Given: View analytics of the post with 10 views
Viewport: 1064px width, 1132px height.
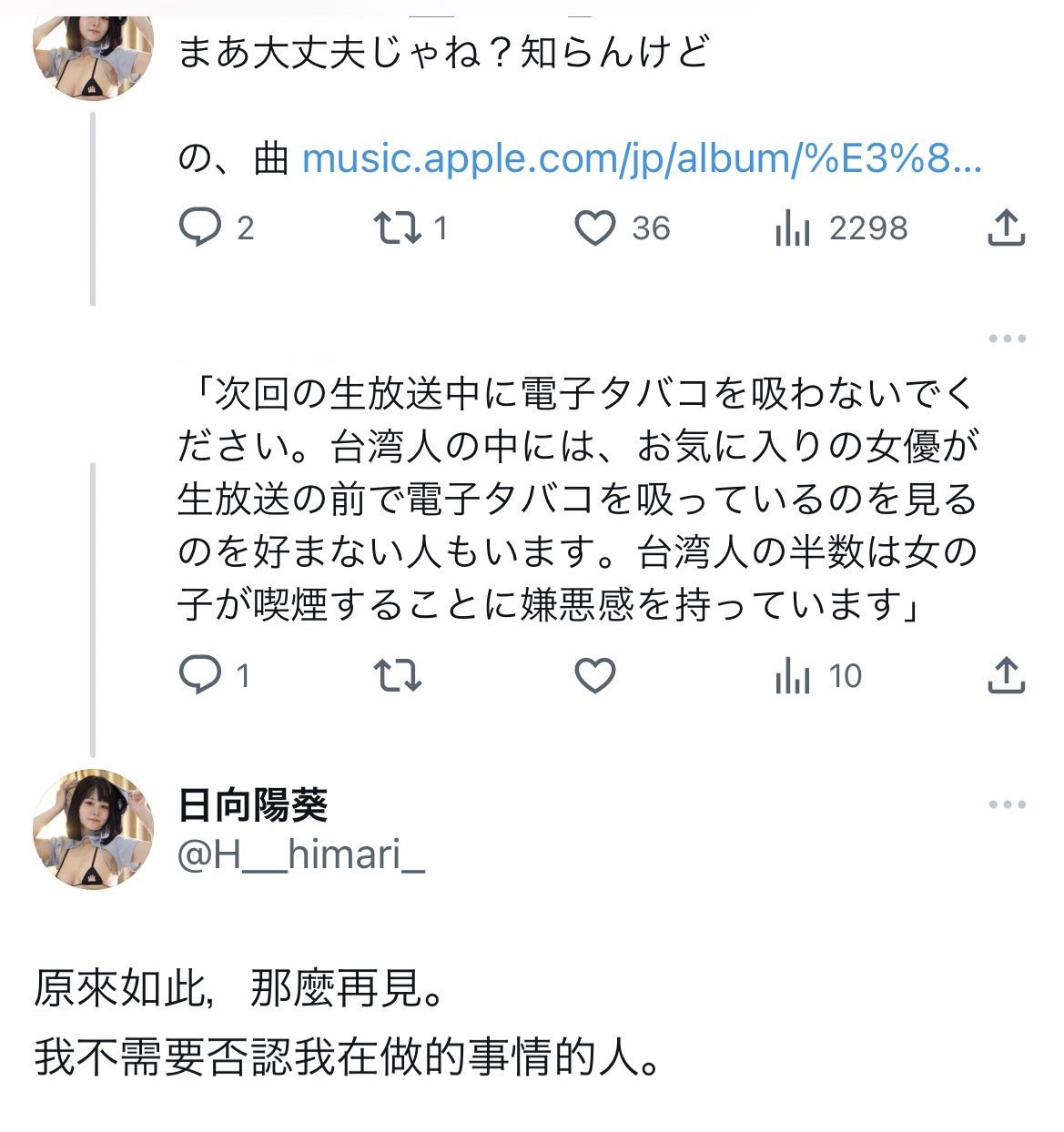Looking at the screenshot, I should point(793,675).
